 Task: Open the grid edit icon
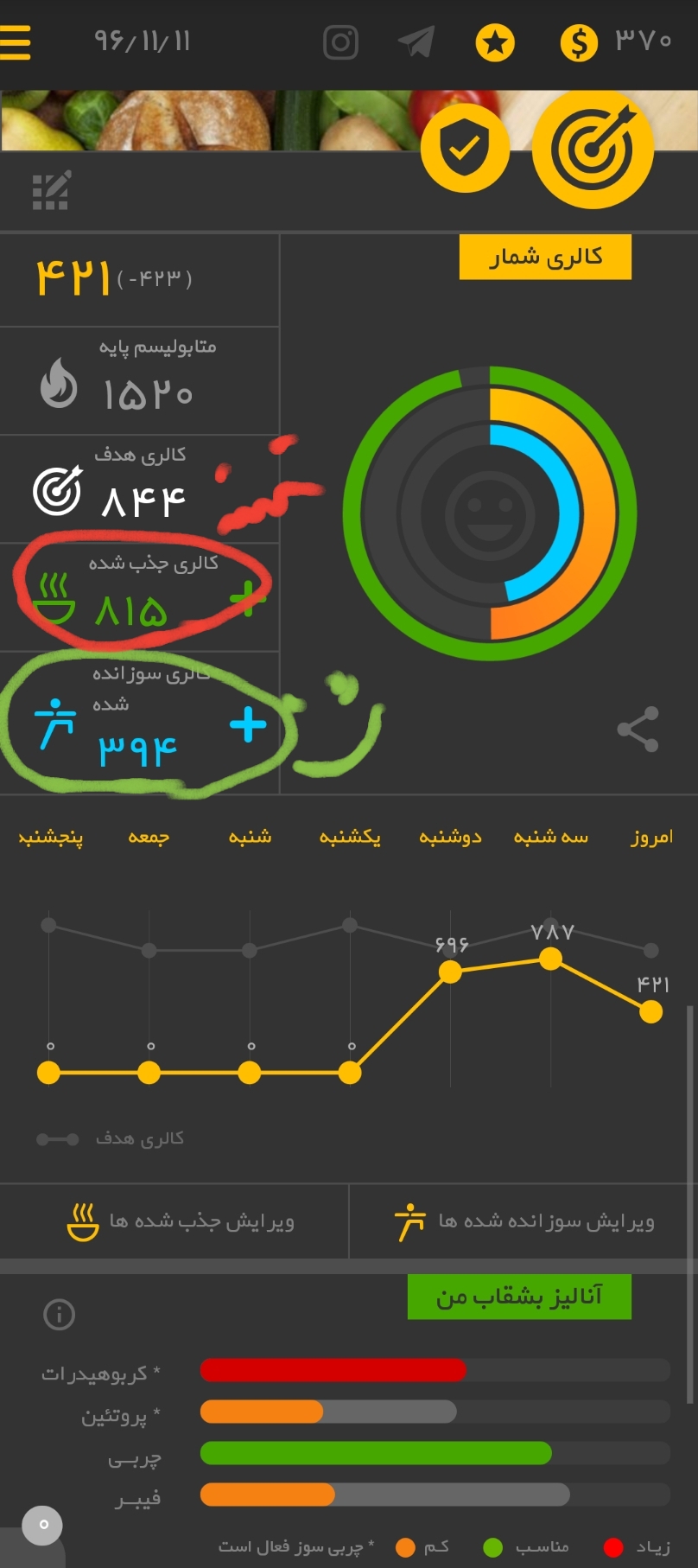click(x=51, y=191)
